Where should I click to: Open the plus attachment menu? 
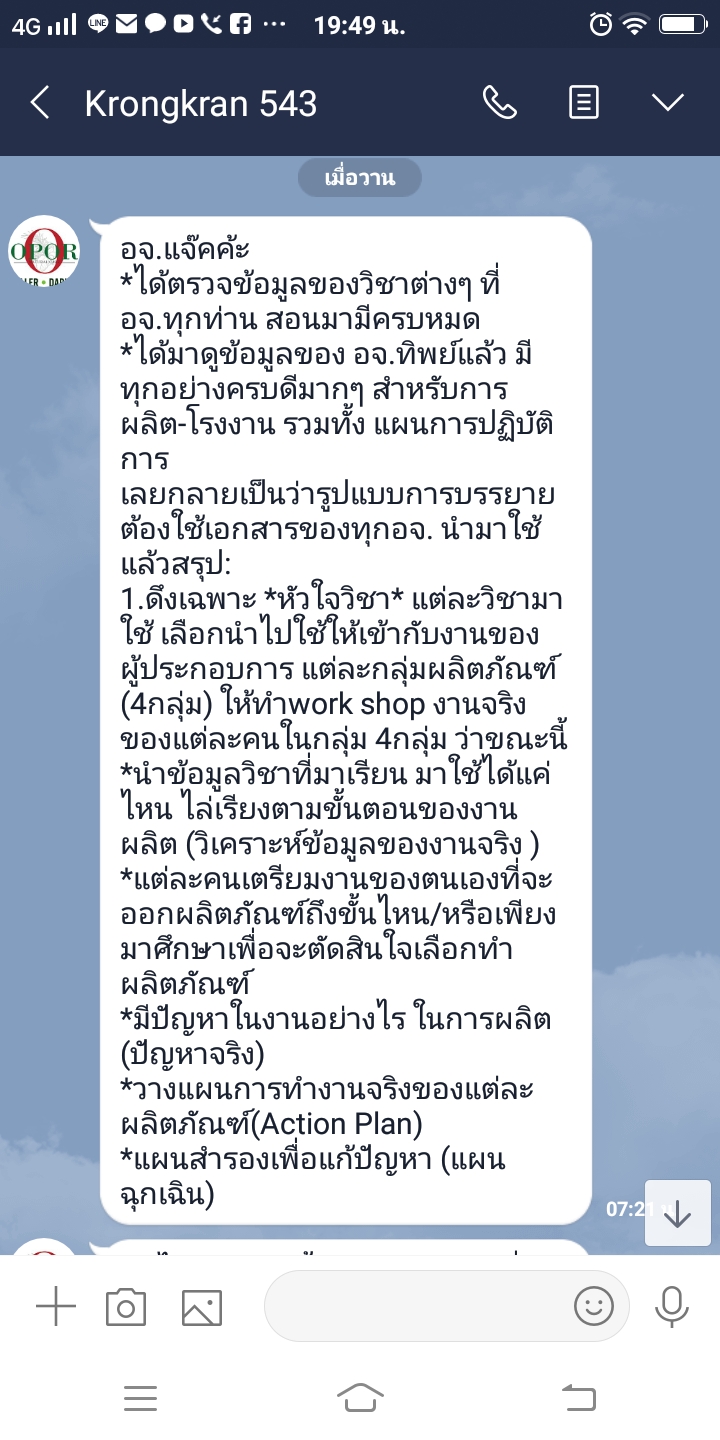56,1306
